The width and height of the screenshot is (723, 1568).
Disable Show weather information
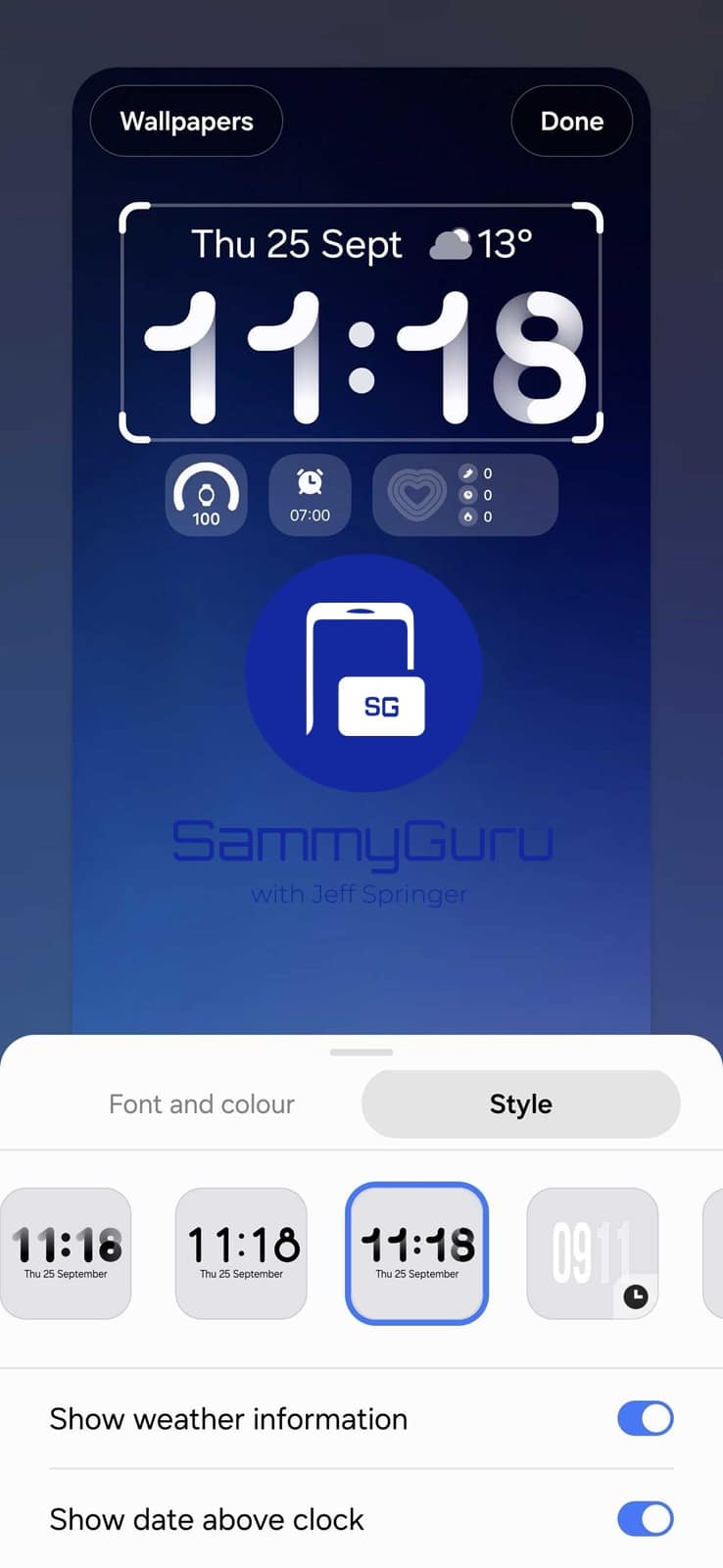pyautogui.click(x=645, y=1418)
